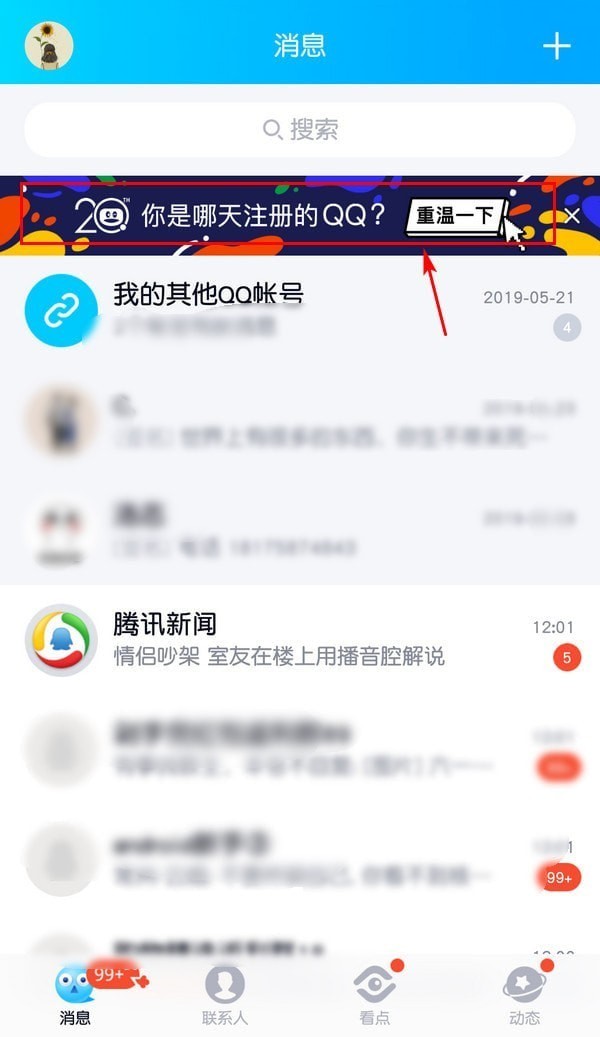Open 我的其他QQ帐号 conversation
Screen dimensions: 600x1037
(x=300, y=310)
